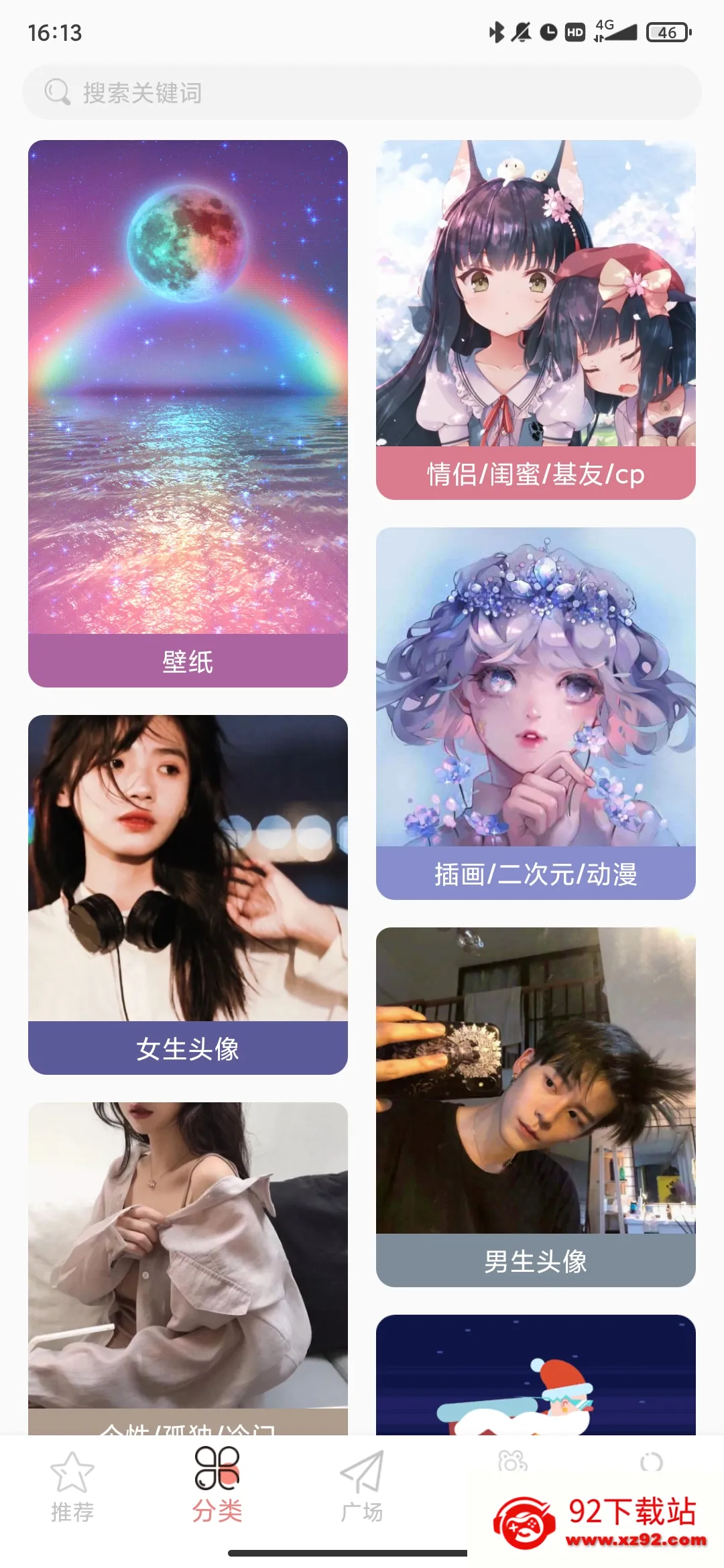This screenshot has width=724, height=1568.
Task: Open the 情侣/闺蜜/基友/cp category
Action: coord(536,319)
